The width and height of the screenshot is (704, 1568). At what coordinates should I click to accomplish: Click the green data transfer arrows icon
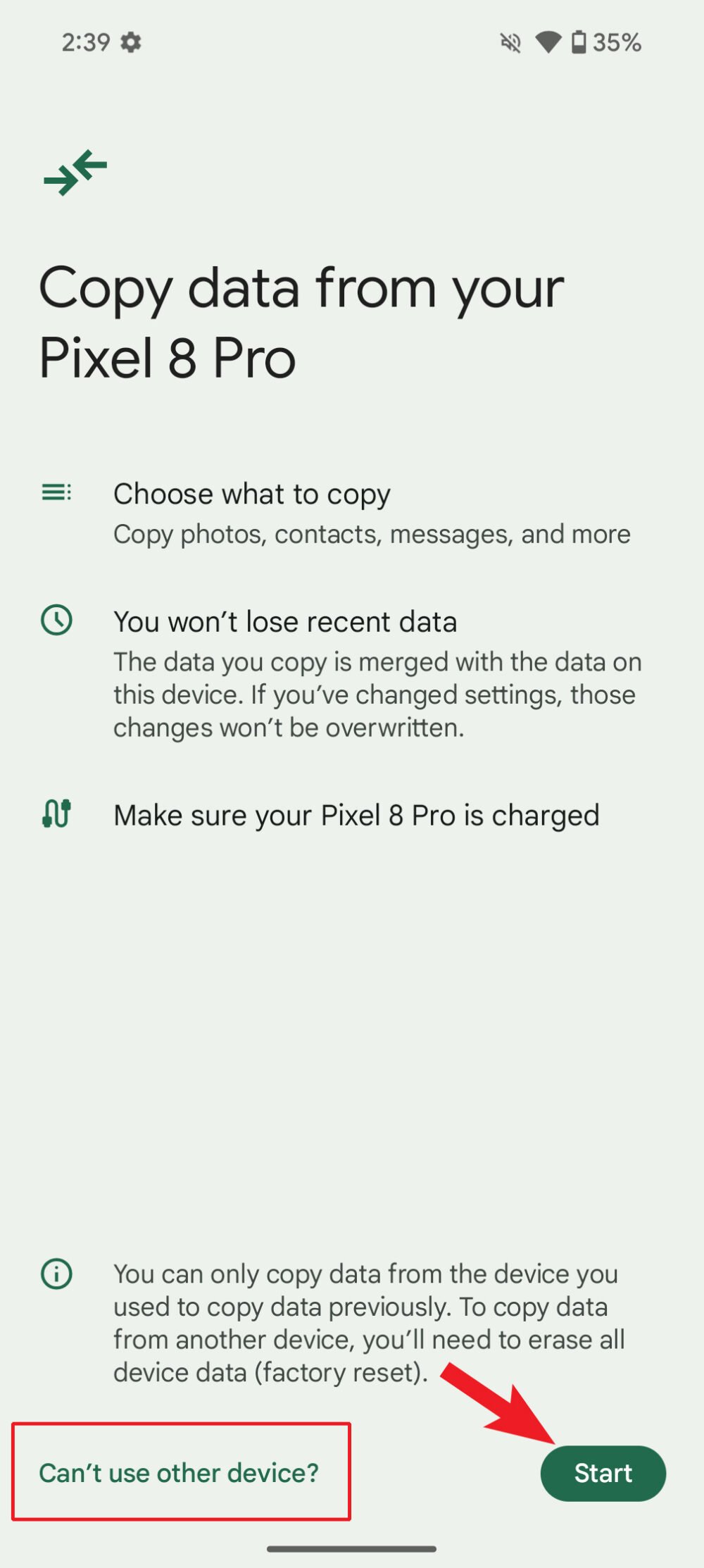click(74, 173)
